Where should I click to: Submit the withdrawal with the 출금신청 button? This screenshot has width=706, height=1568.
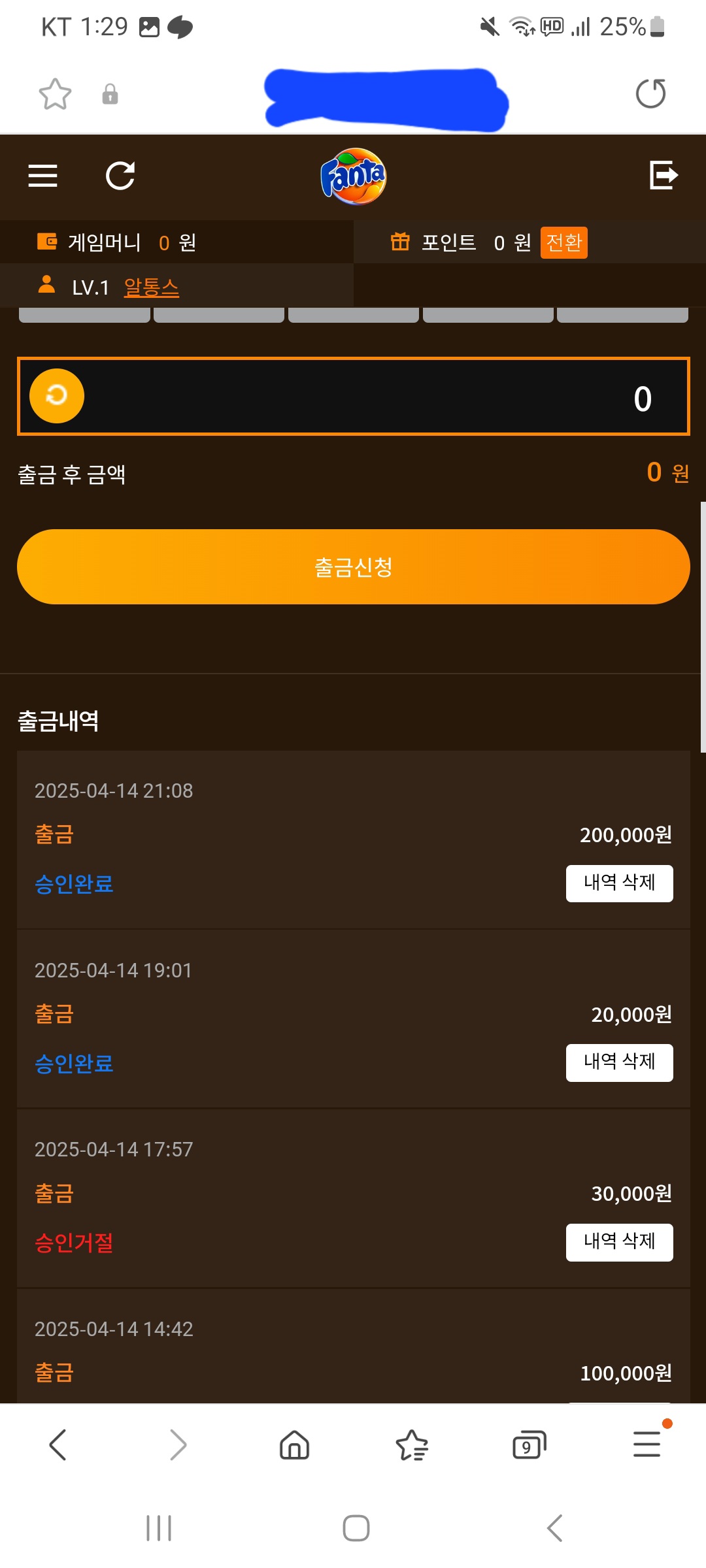coord(353,566)
